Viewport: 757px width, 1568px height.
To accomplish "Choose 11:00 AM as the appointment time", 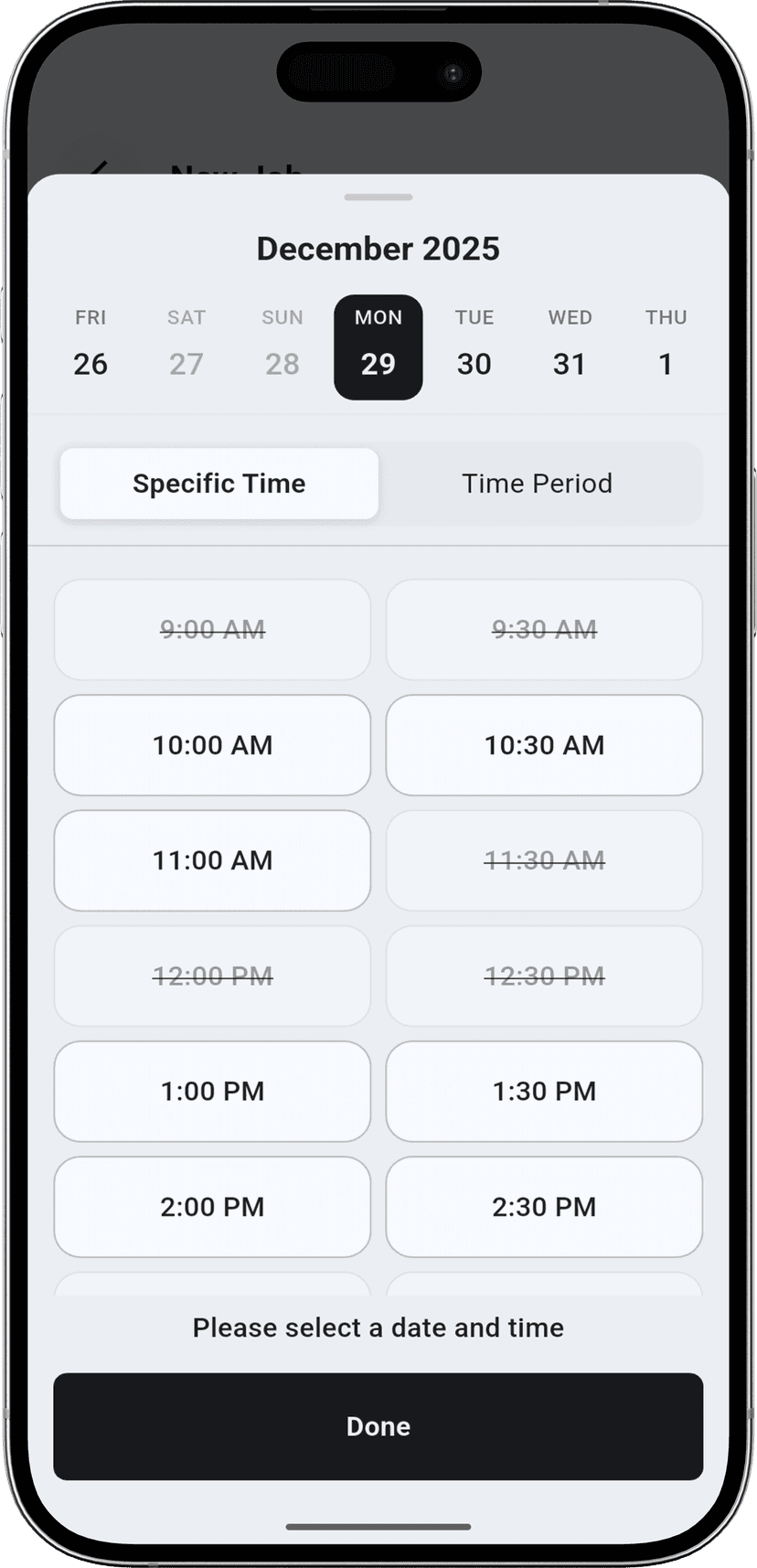I will click(x=212, y=859).
